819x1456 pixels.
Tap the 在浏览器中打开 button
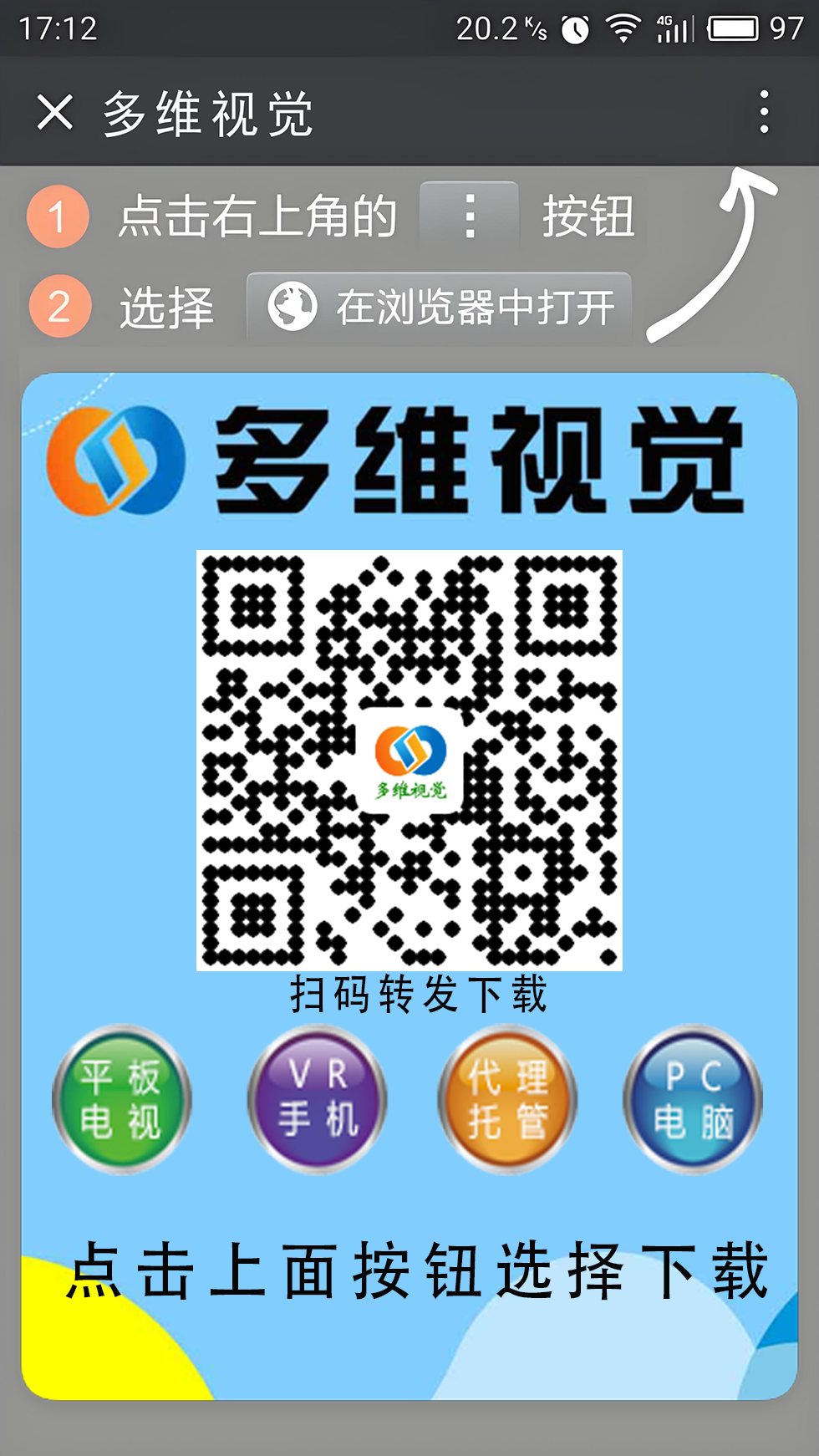439,307
